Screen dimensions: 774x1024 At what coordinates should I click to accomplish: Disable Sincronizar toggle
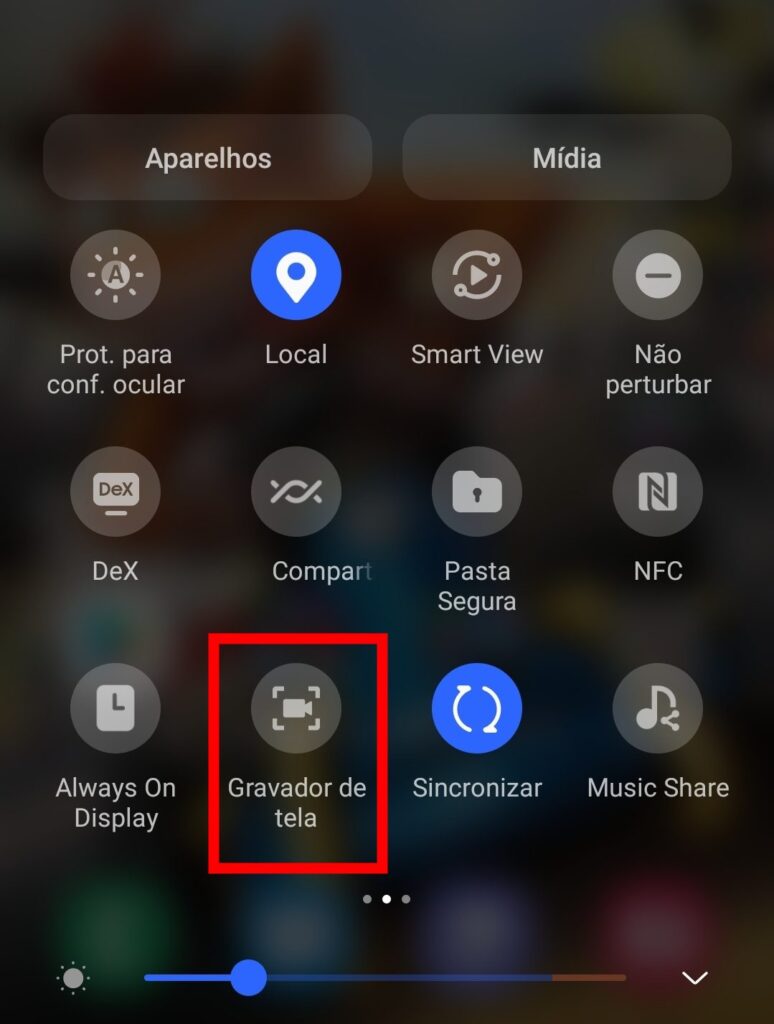pos(477,708)
